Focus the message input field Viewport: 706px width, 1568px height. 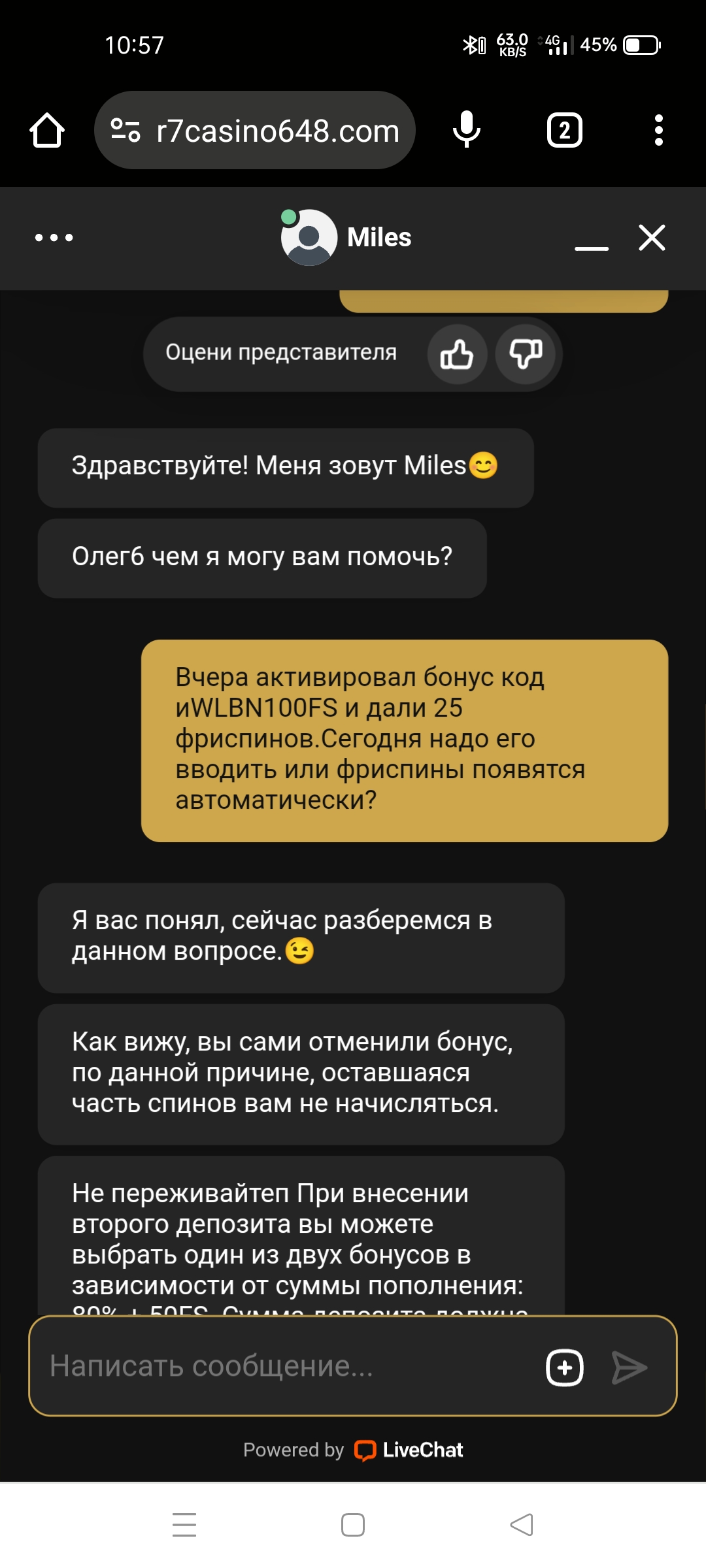pyautogui.click(x=288, y=1366)
